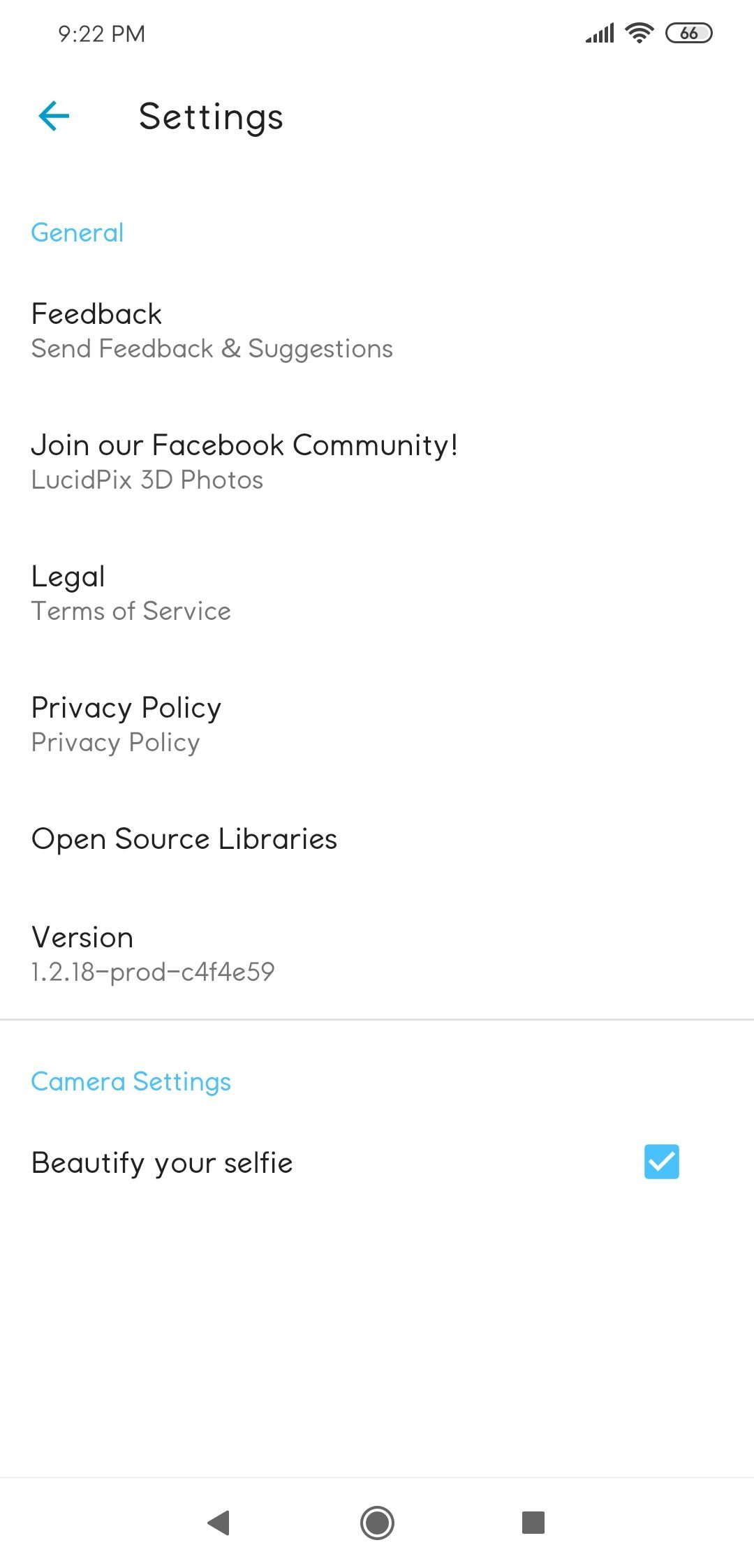
Task: Open Join our Facebook Community row
Action: point(377,462)
